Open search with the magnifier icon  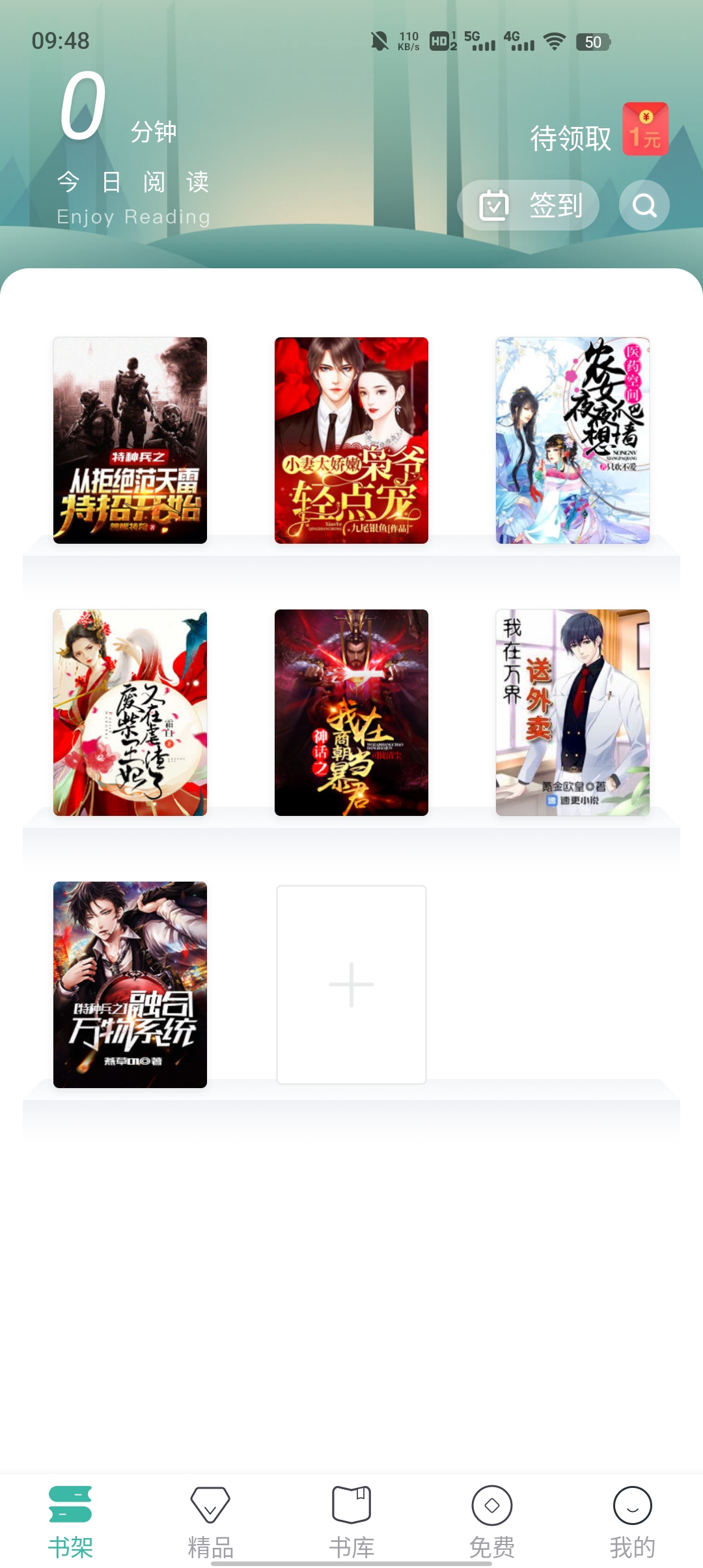click(x=644, y=205)
